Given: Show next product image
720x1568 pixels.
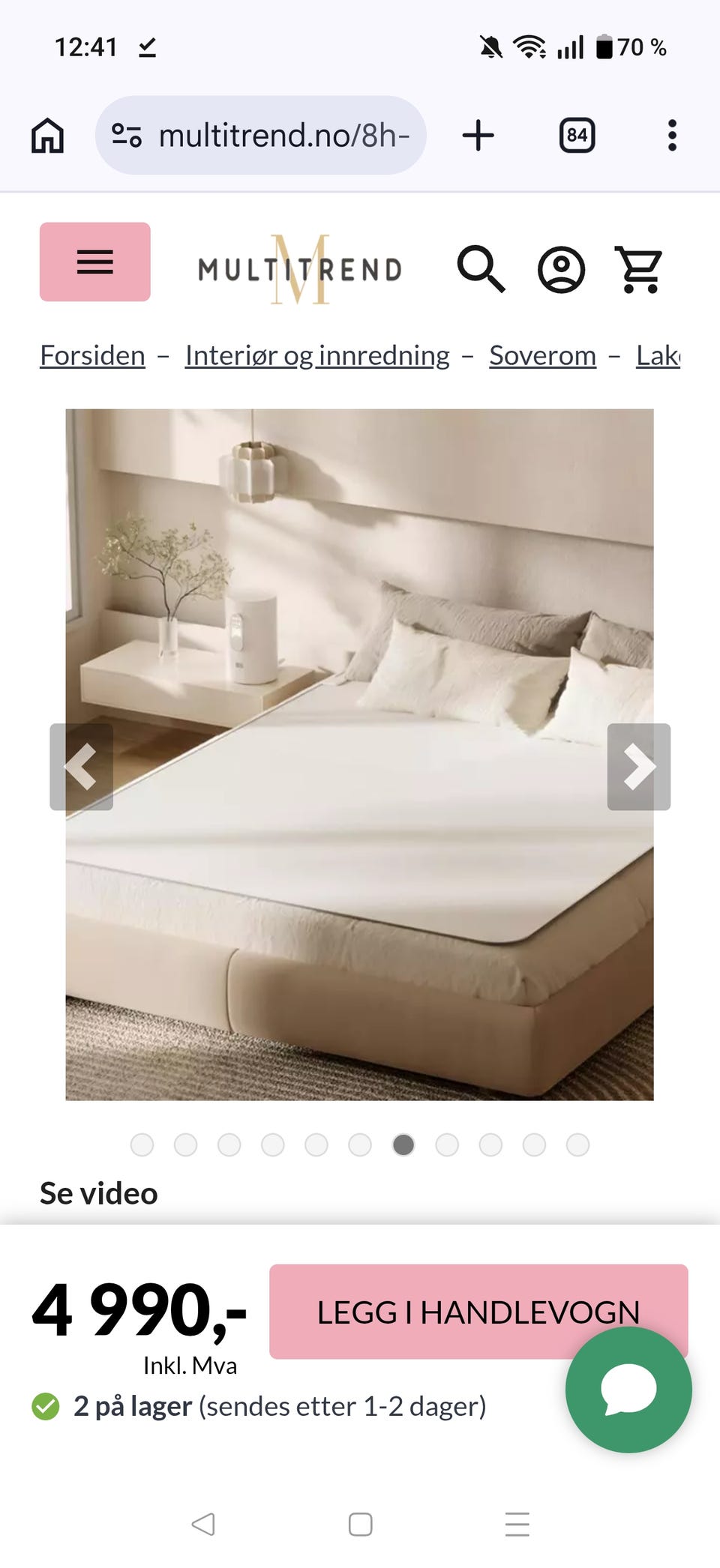Looking at the screenshot, I should point(639,767).
